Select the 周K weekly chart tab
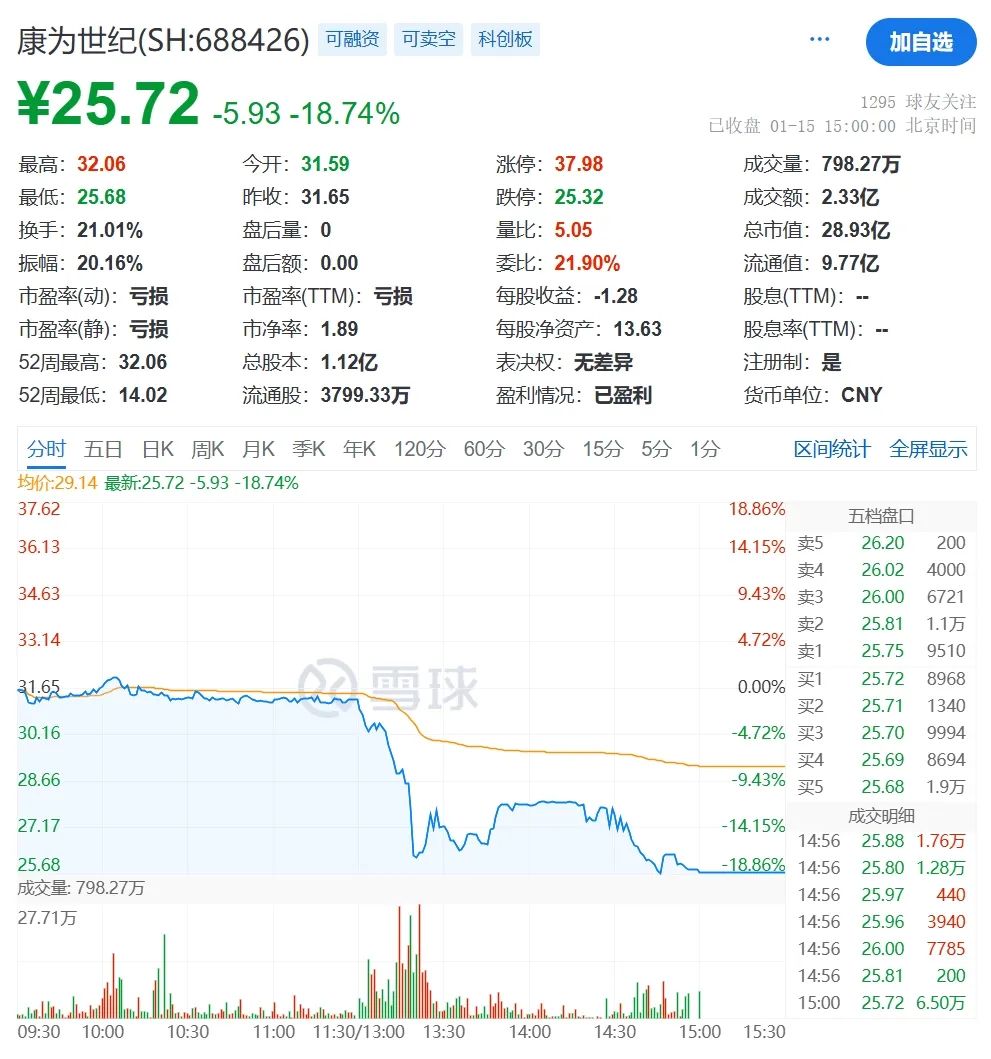 point(207,449)
